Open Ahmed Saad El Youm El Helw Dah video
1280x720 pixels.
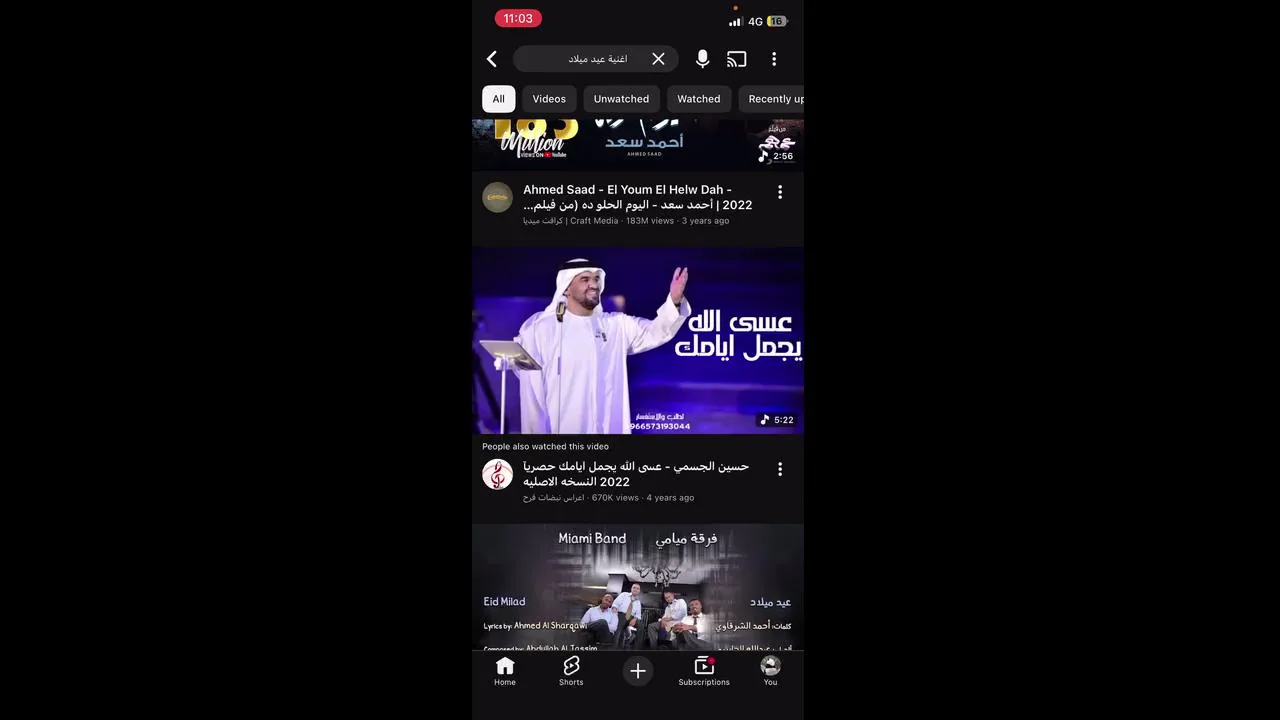pos(637,197)
